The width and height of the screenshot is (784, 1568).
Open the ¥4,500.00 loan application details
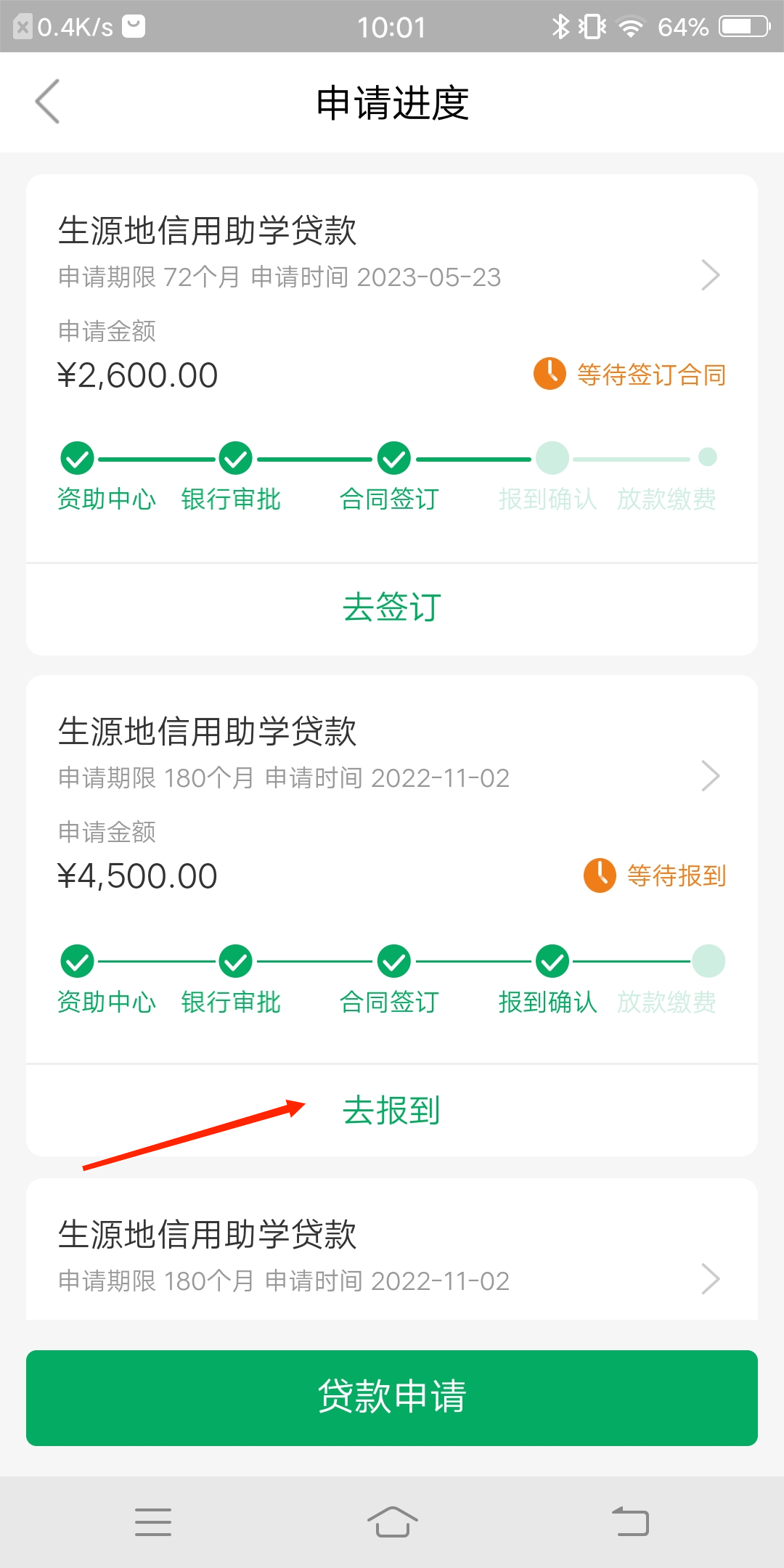coord(710,776)
